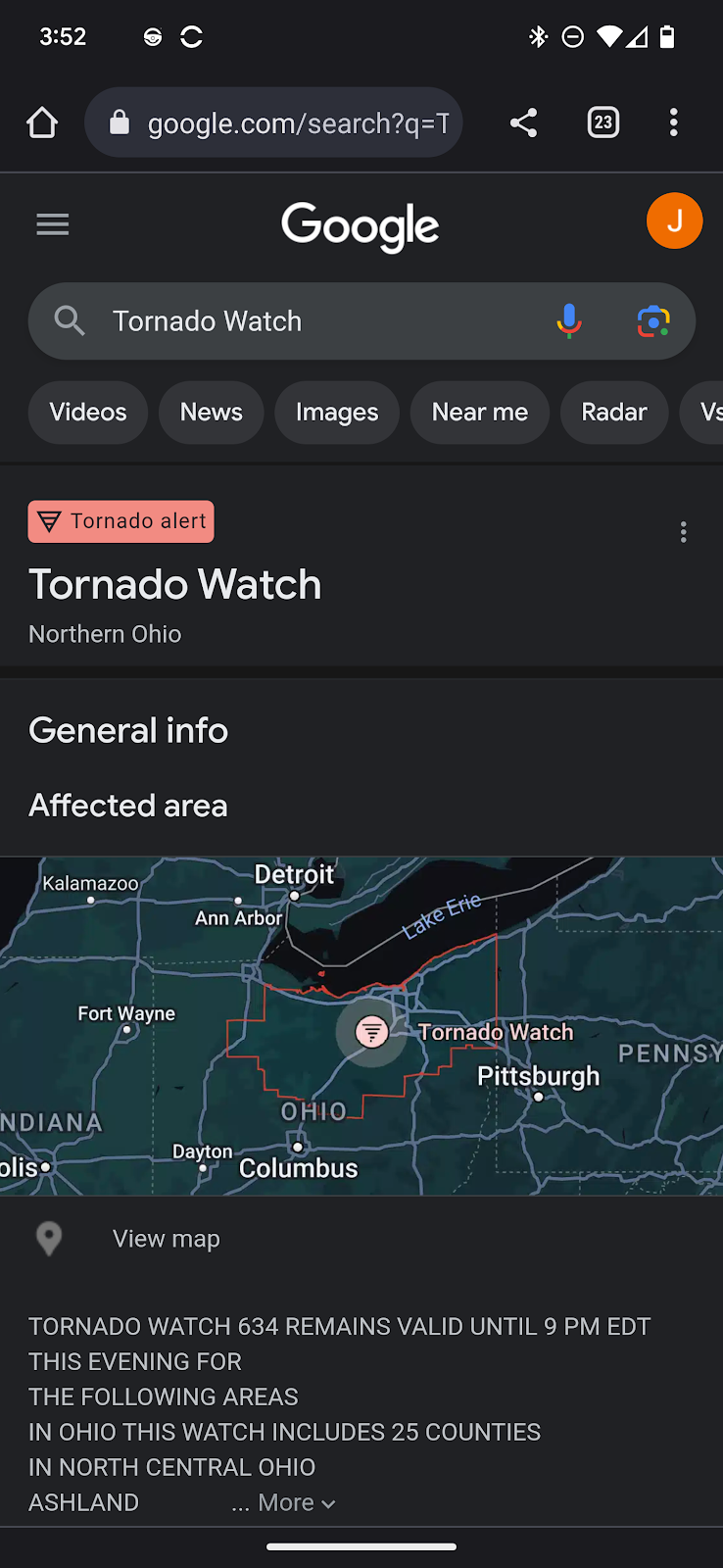Filter results by Videos

pos(88,413)
